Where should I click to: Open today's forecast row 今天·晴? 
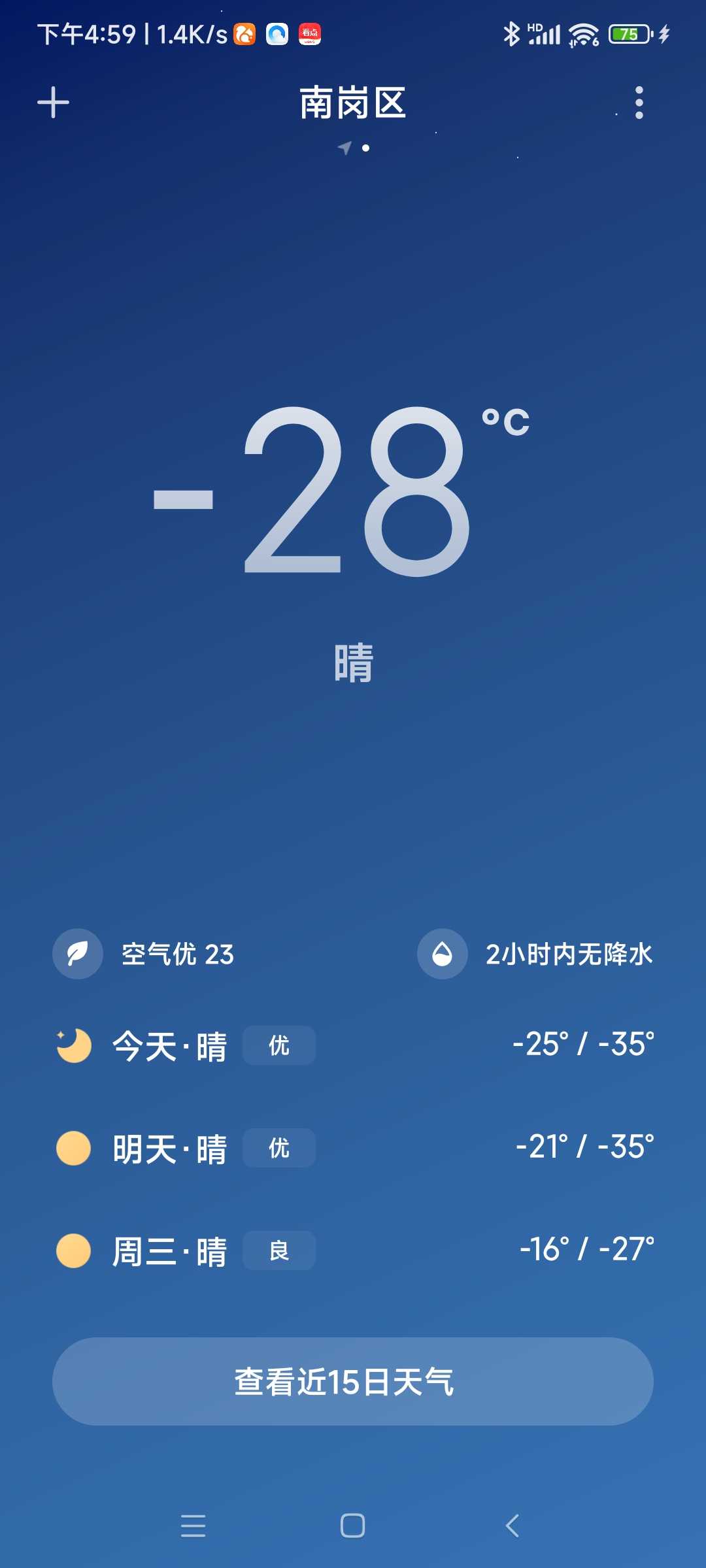coord(353,1045)
